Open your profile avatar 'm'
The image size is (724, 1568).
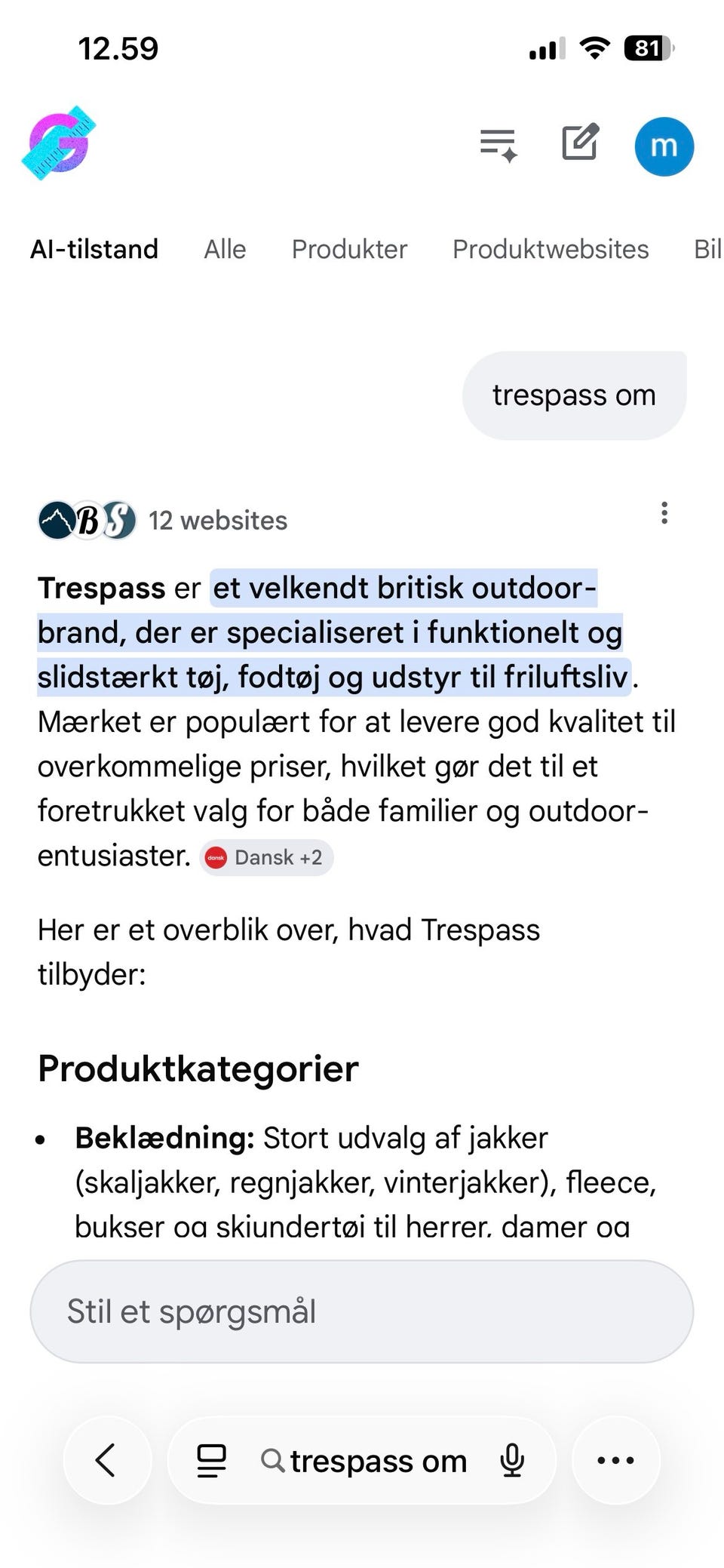664,146
